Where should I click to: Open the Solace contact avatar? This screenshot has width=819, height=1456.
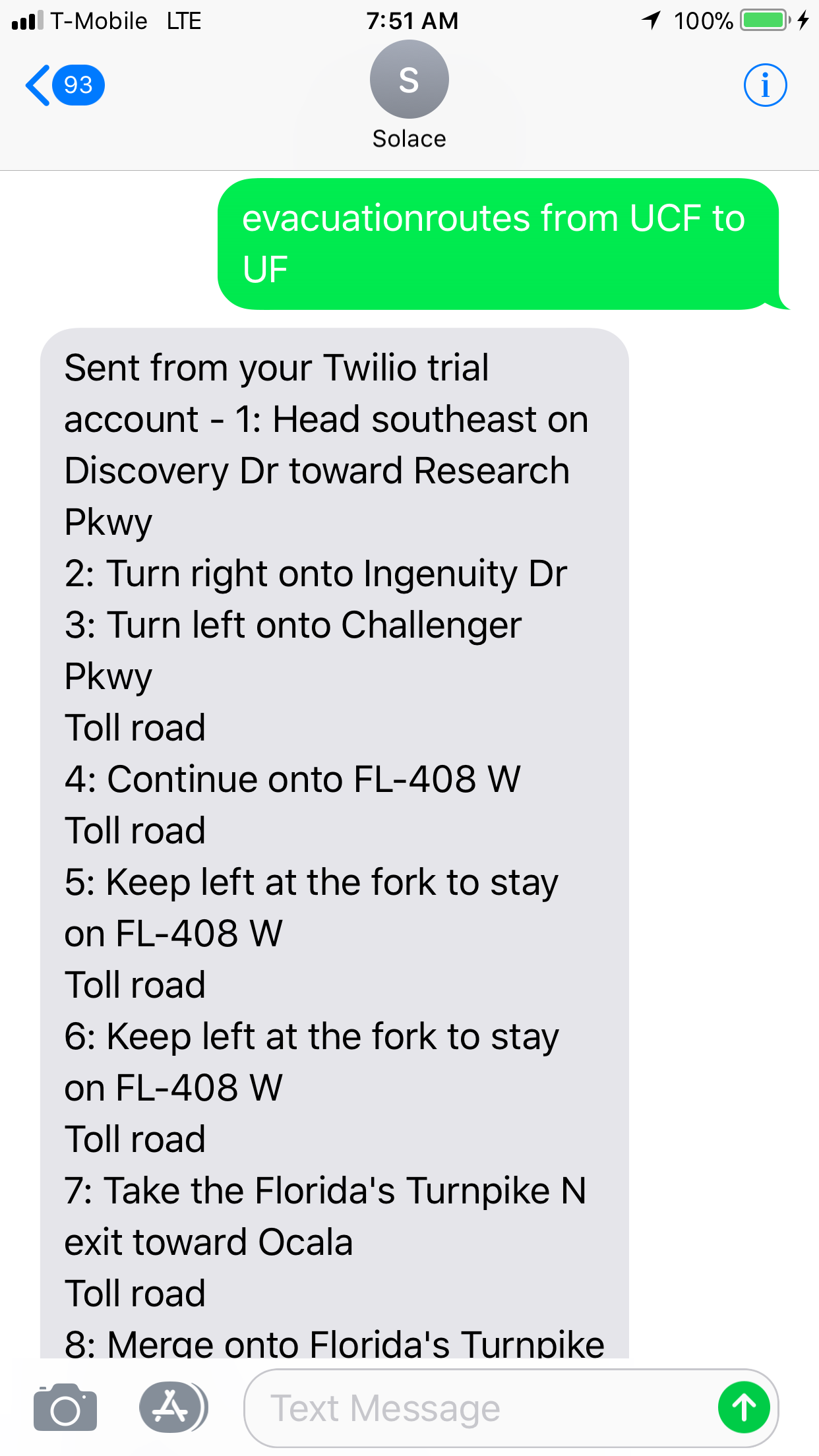tap(409, 79)
